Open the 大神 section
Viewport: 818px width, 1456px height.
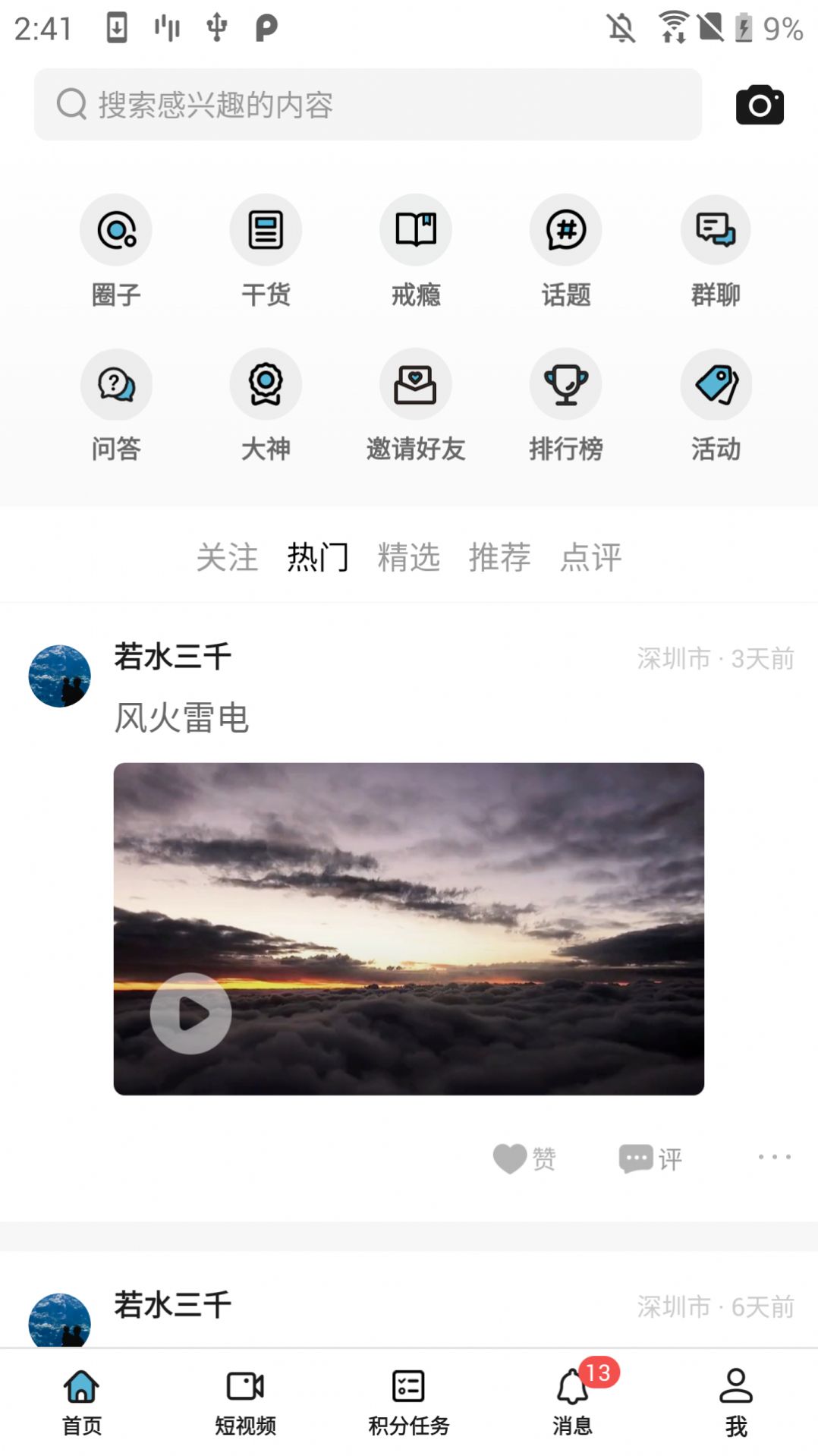click(265, 406)
